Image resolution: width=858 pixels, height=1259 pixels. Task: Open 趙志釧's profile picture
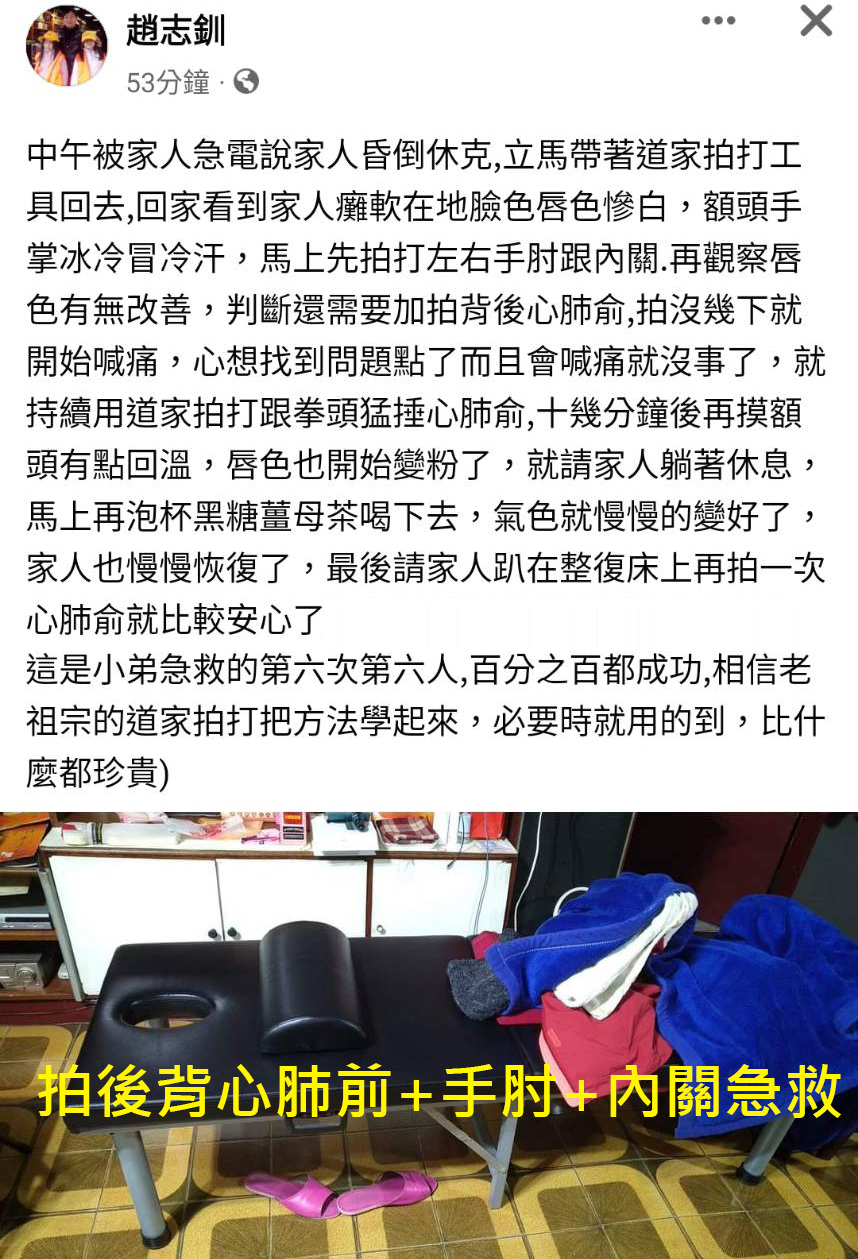[66, 46]
